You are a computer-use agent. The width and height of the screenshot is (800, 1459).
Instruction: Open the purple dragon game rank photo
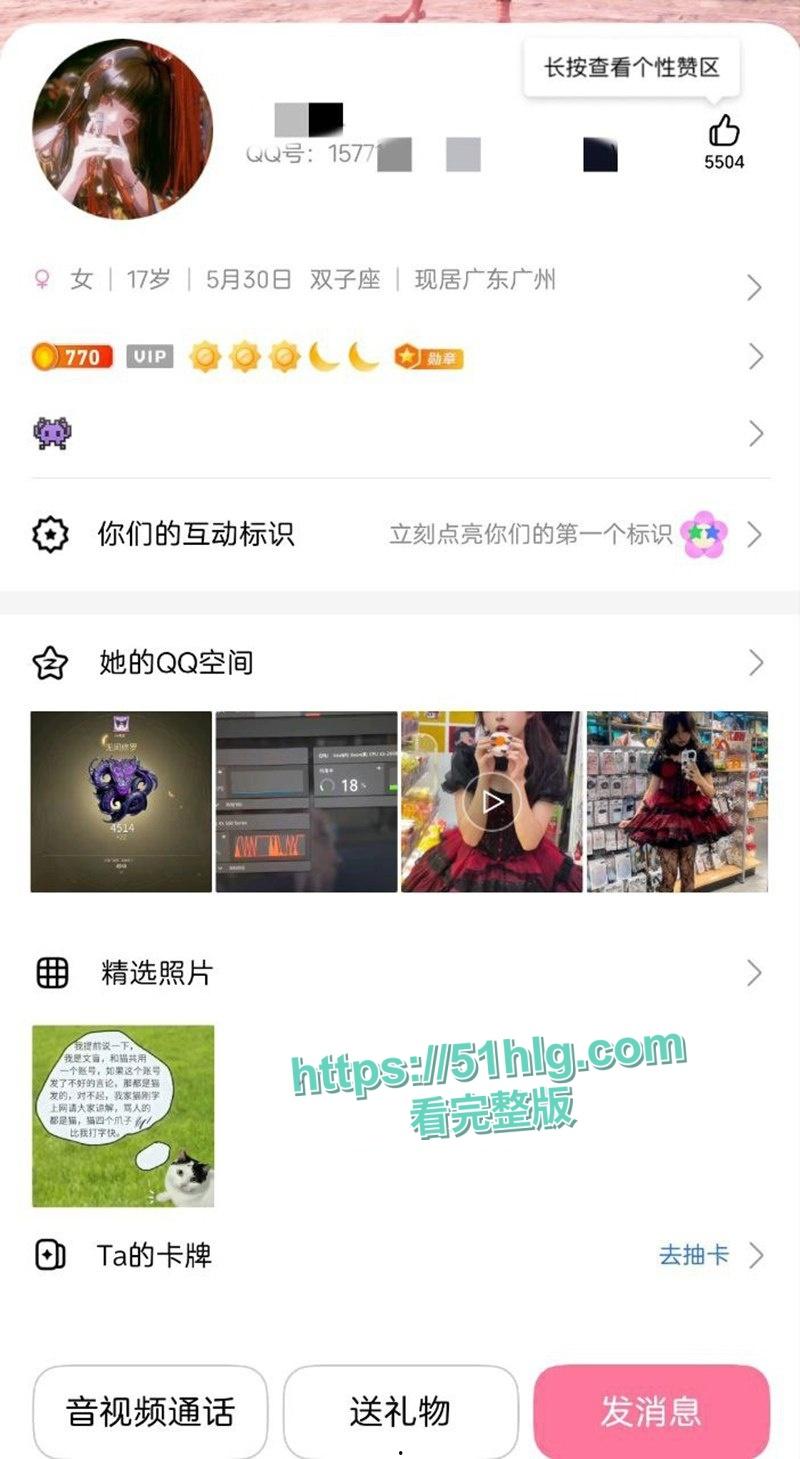click(121, 802)
